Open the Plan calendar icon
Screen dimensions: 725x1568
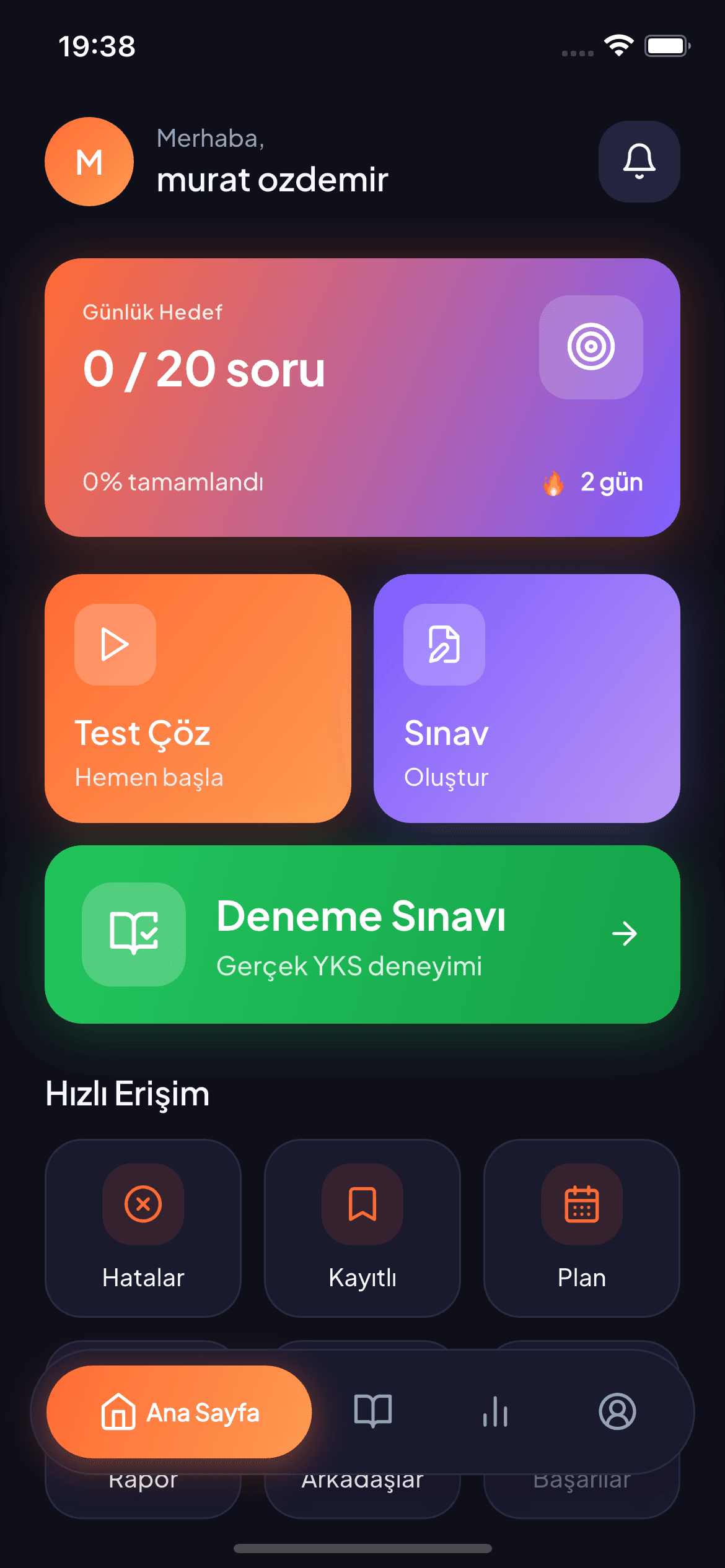point(581,1204)
